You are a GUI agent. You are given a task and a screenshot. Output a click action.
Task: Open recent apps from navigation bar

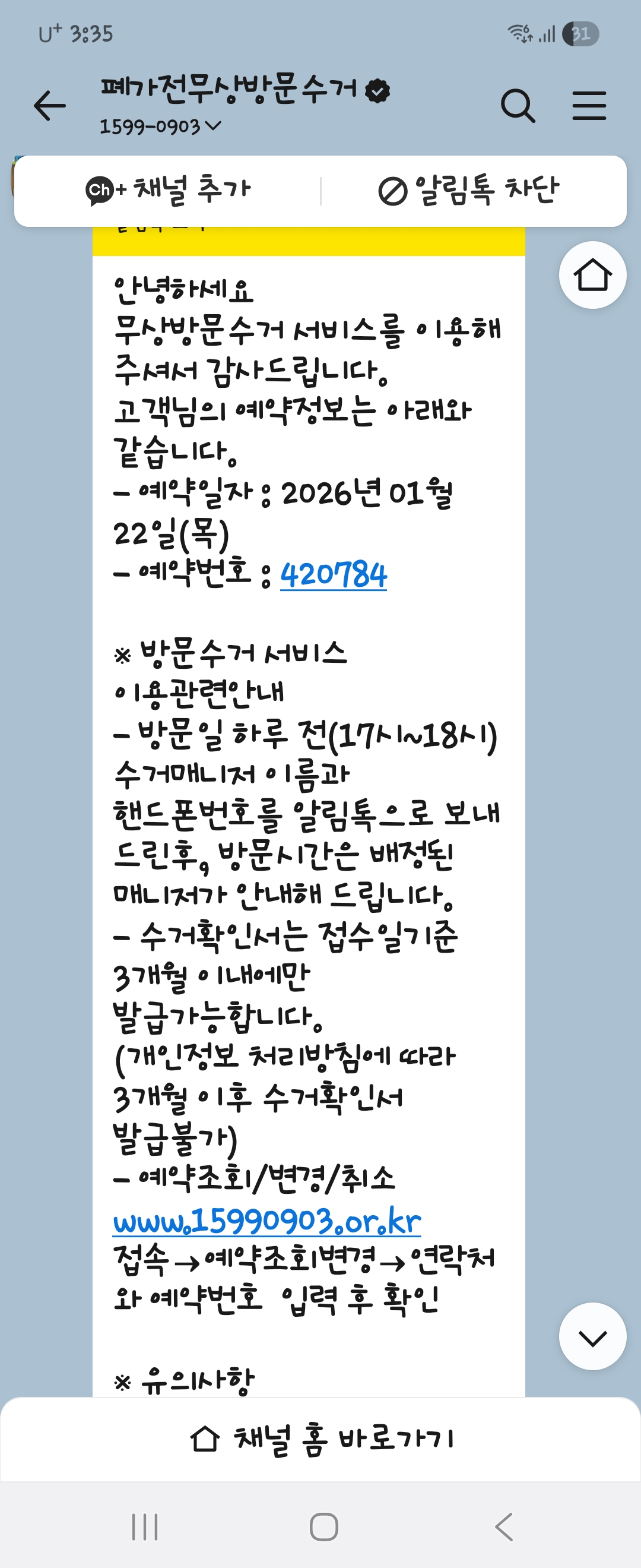(145, 1527)
